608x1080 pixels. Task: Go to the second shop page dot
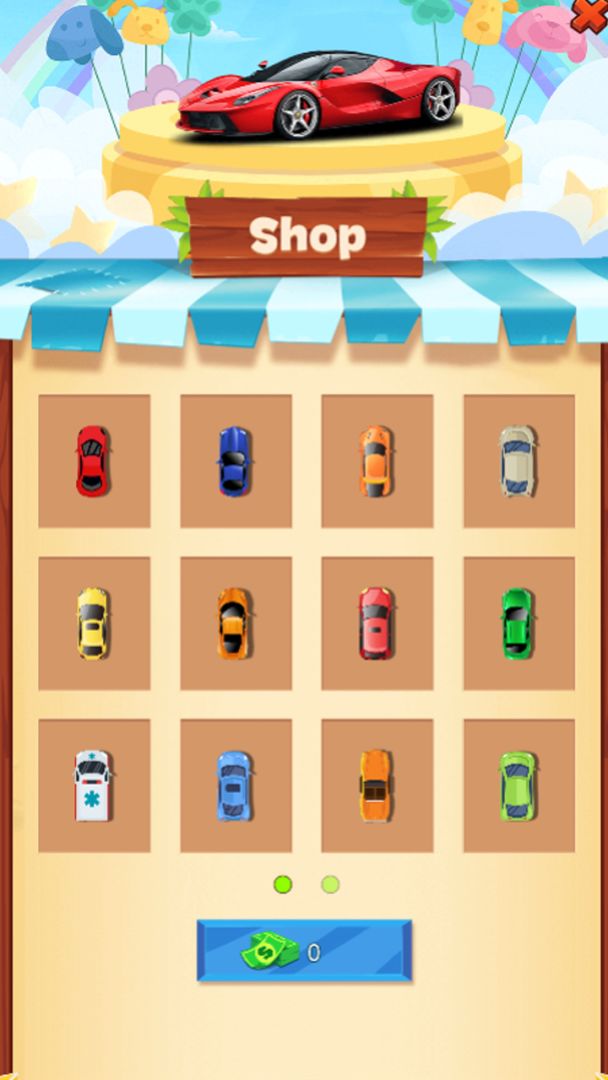(x=330, y=884)
